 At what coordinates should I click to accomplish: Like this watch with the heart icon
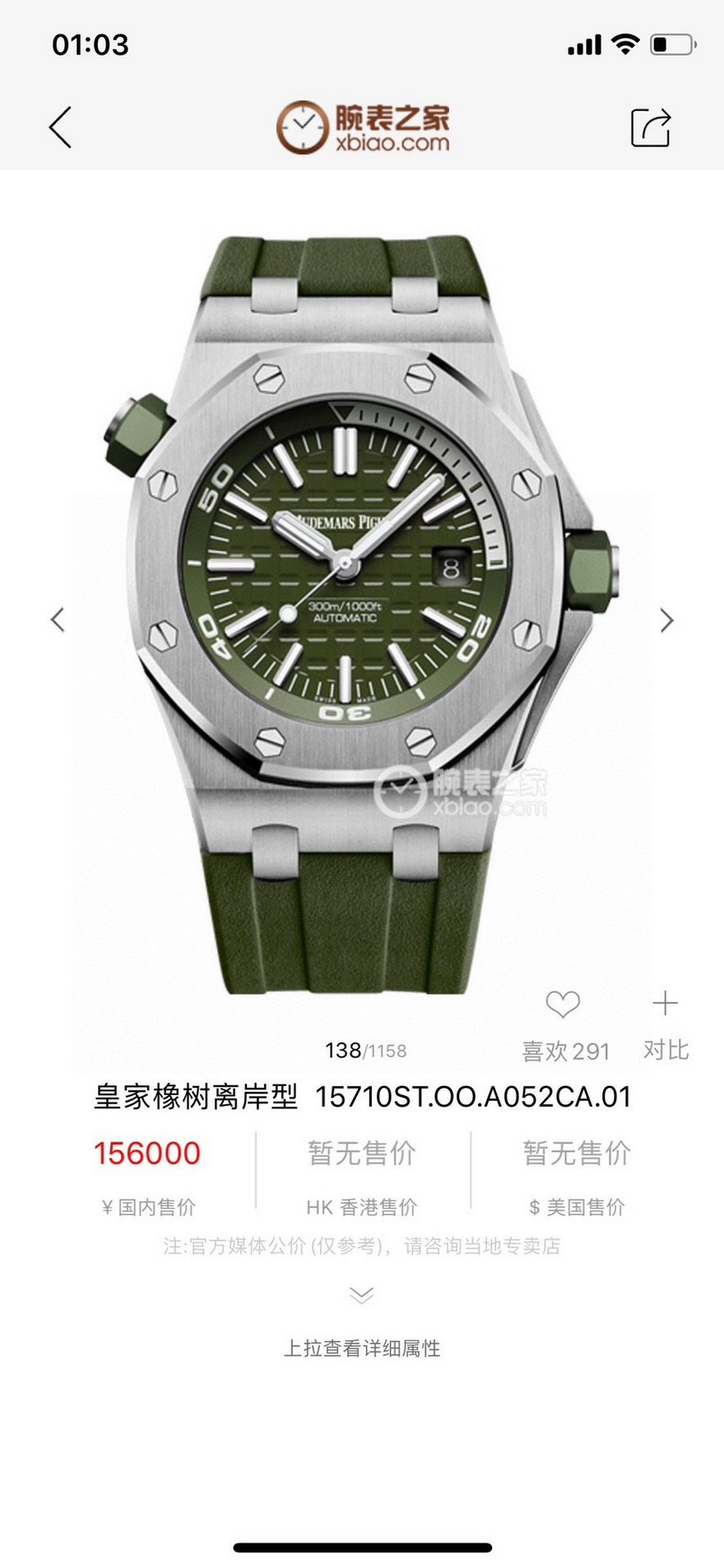click(x=564, y=1004)
